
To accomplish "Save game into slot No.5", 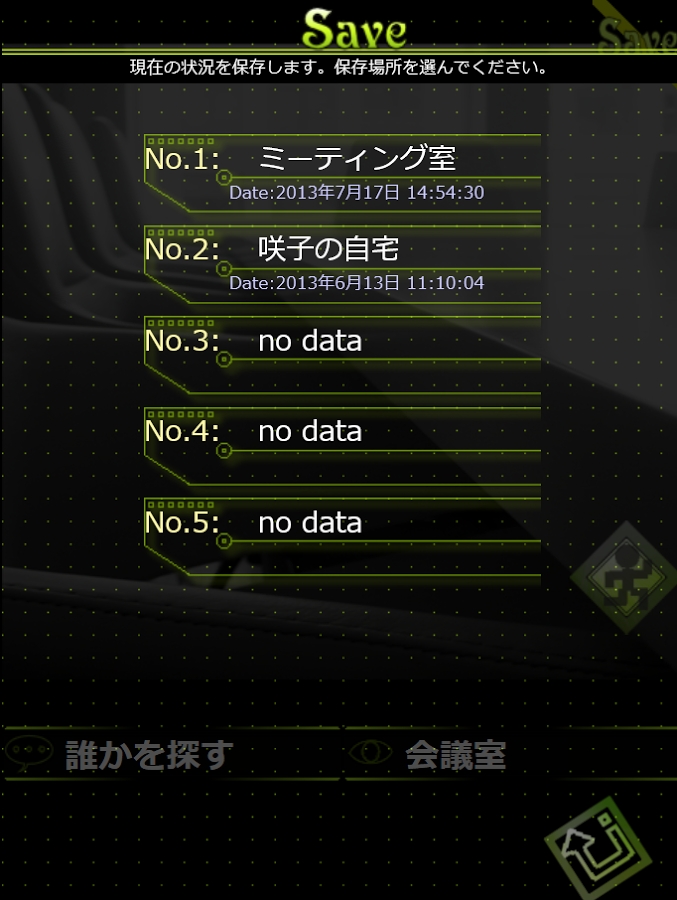I will coord(343,534).
